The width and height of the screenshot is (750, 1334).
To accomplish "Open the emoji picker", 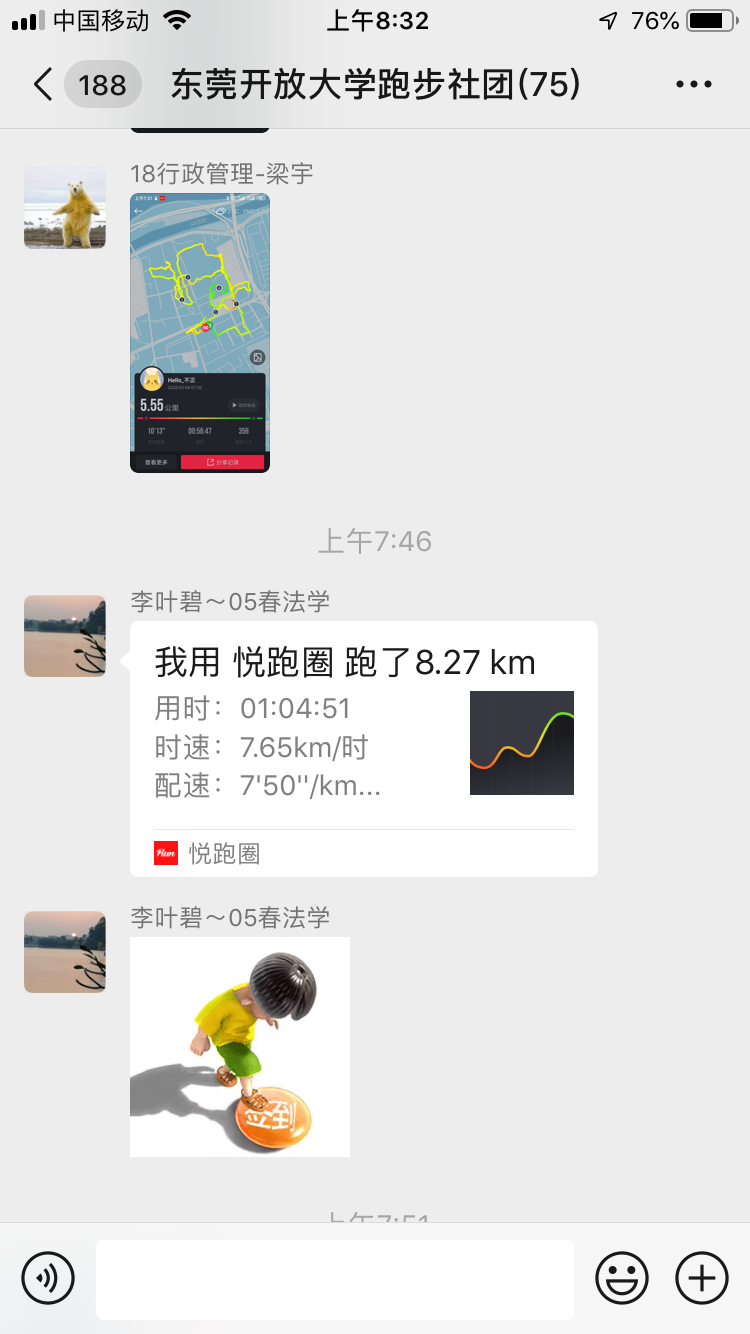I will pos(622,1278).
